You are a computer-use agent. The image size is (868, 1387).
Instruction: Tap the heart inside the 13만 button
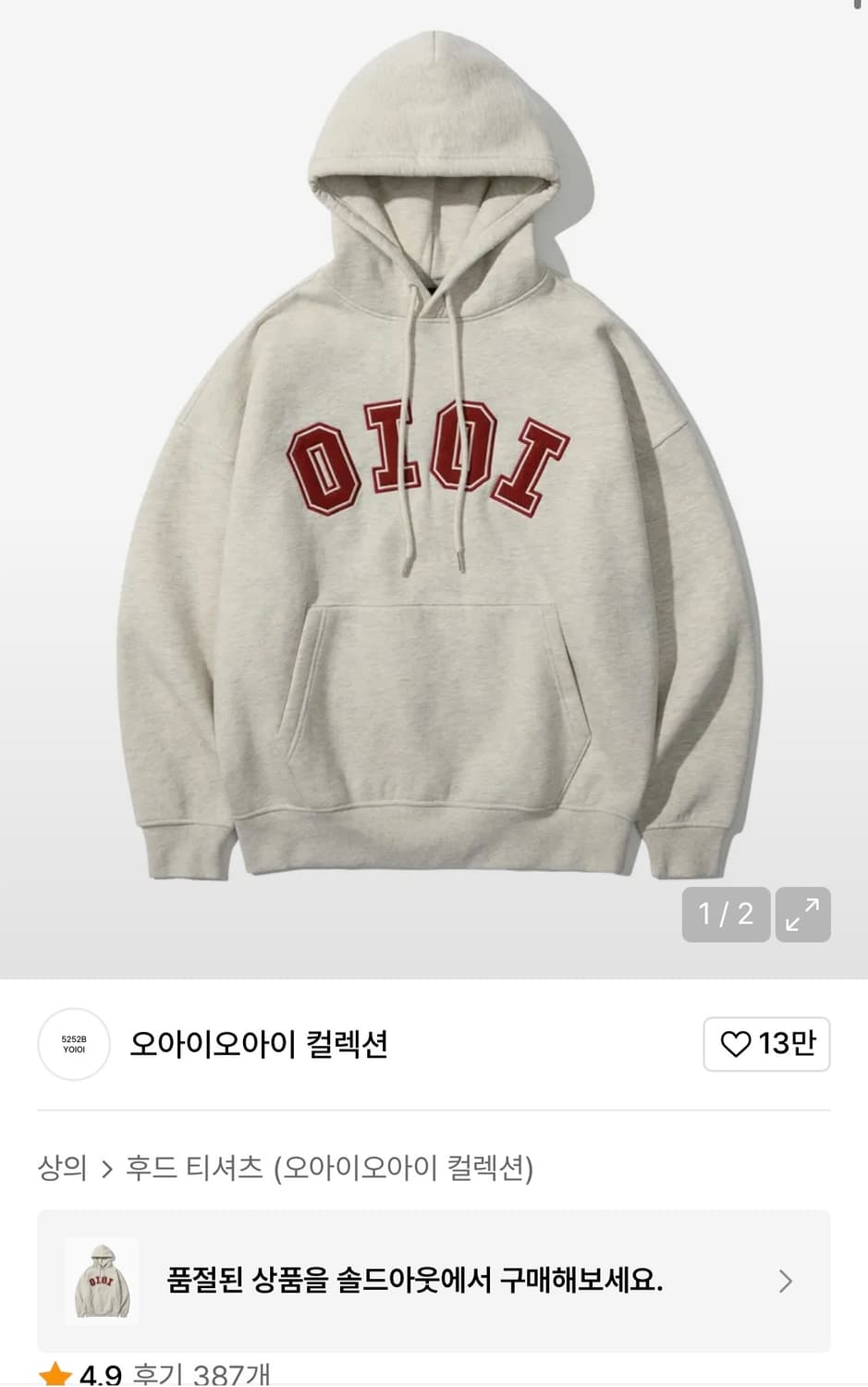tap(735, 1044)
